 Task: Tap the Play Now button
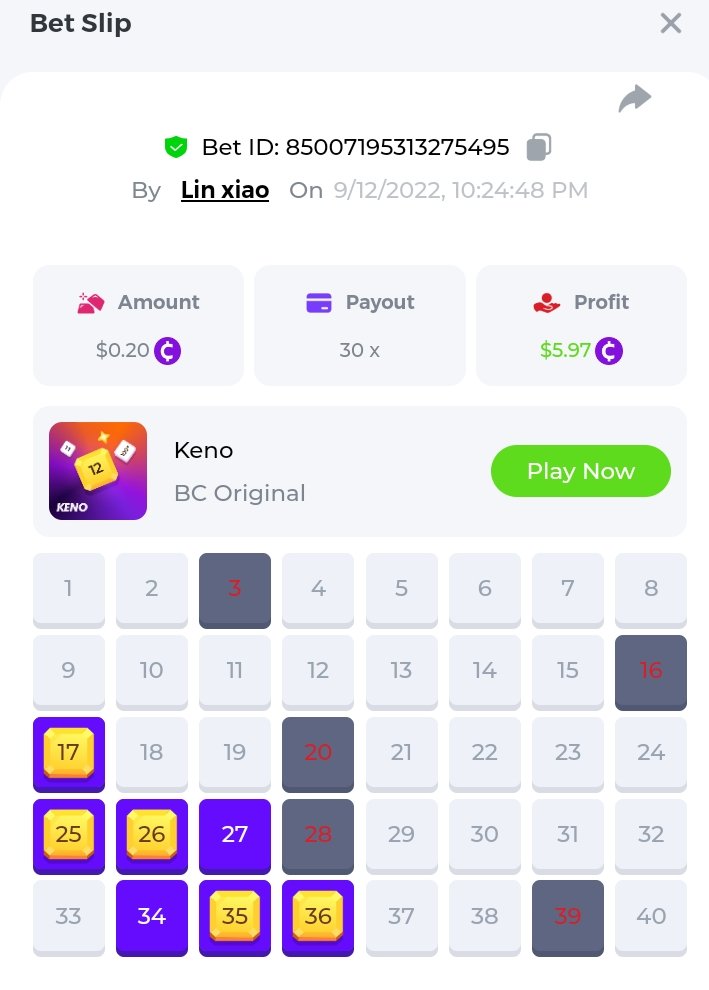pyautogui.click(x=580, y=471)
